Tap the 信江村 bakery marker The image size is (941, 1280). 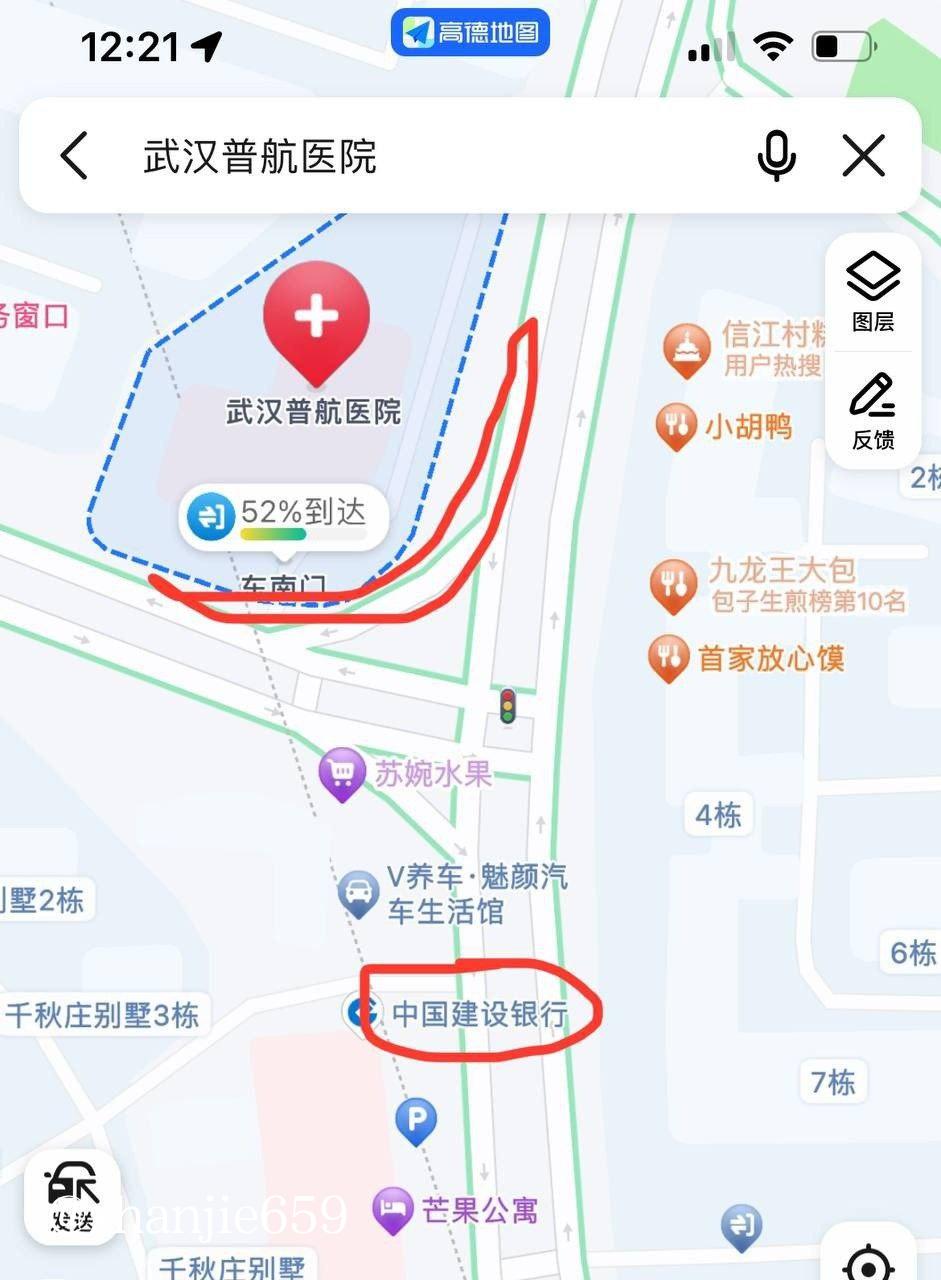687,349
